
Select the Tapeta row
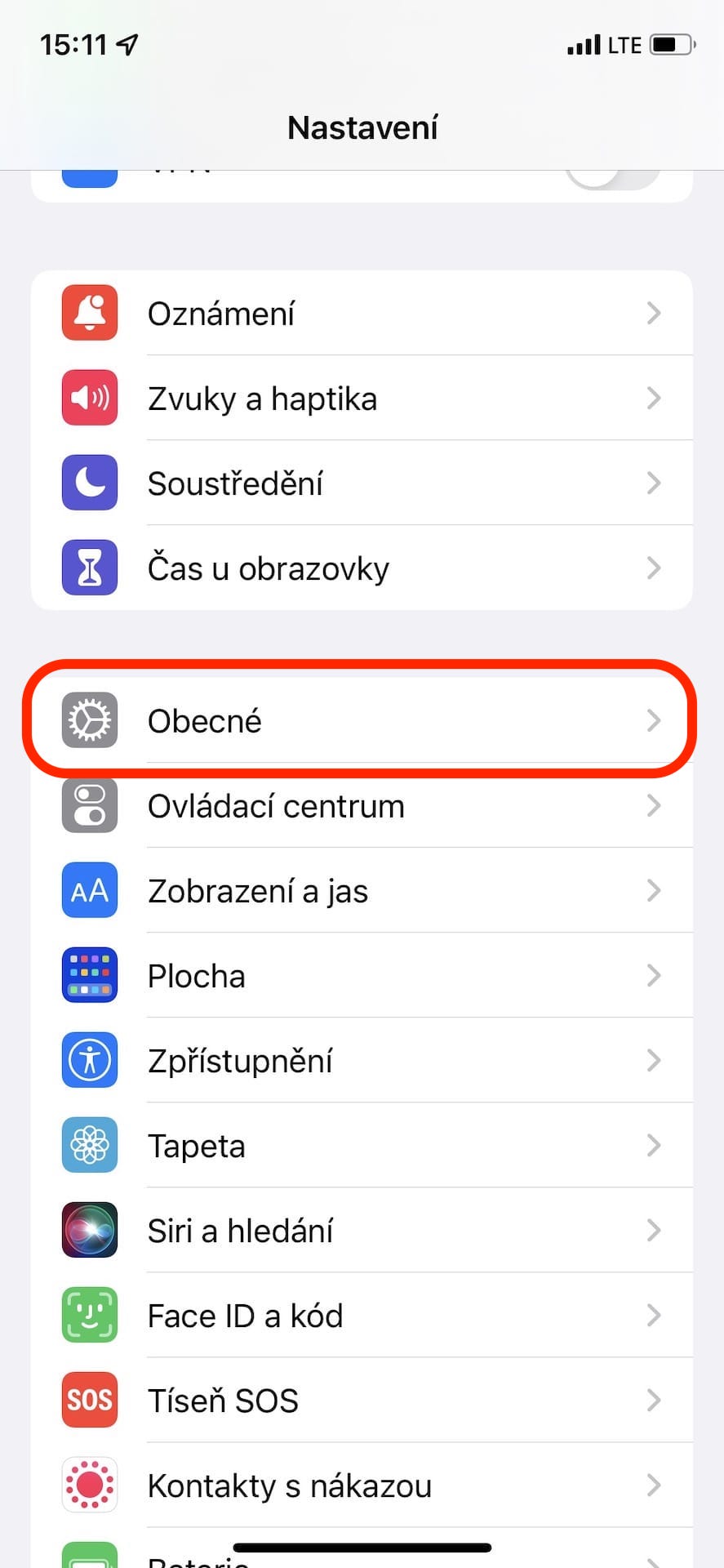click(362, 1146)
